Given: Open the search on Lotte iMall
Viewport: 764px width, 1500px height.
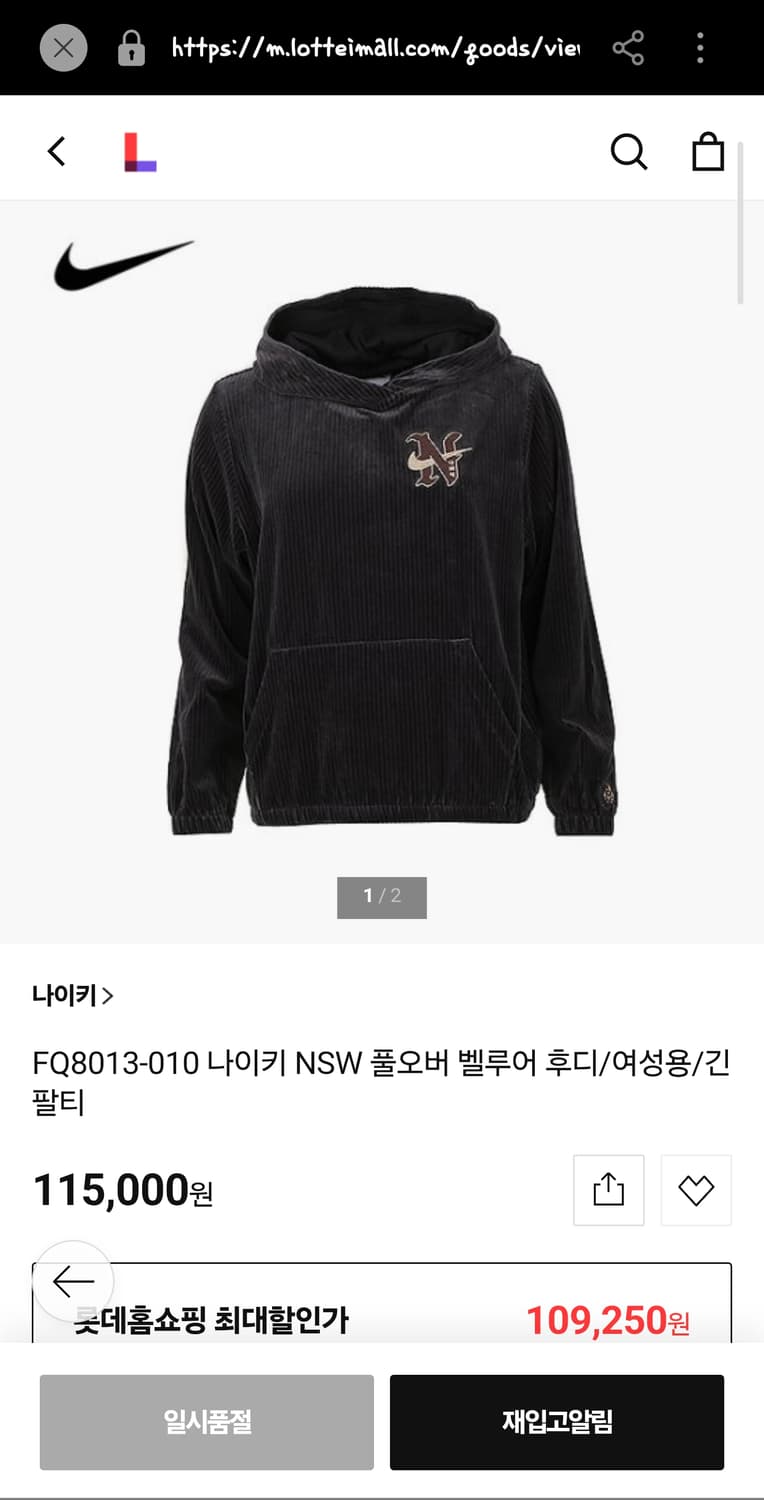Looking at the screenshot, I should click(629, 152).
